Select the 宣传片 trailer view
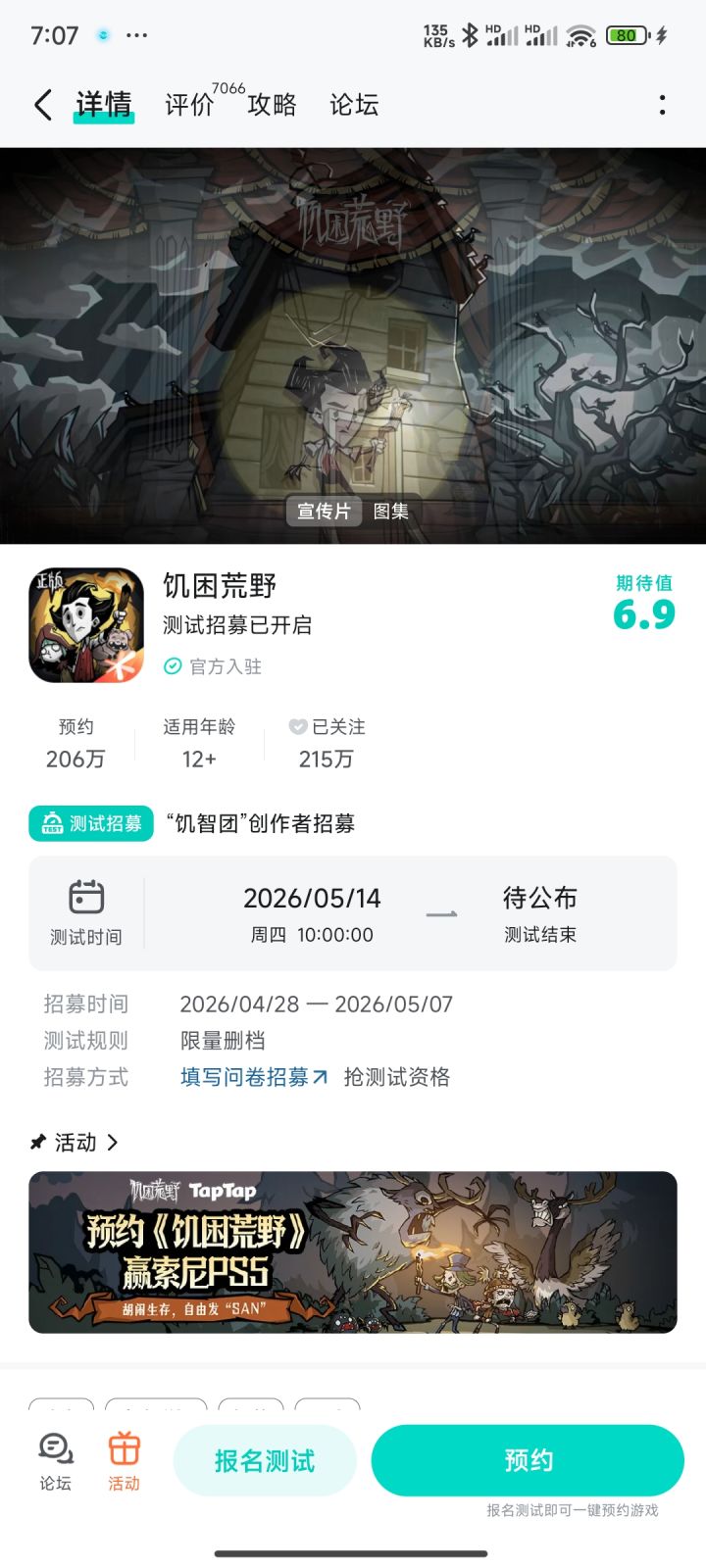706x1568 pixels. (x=324, y=512)
